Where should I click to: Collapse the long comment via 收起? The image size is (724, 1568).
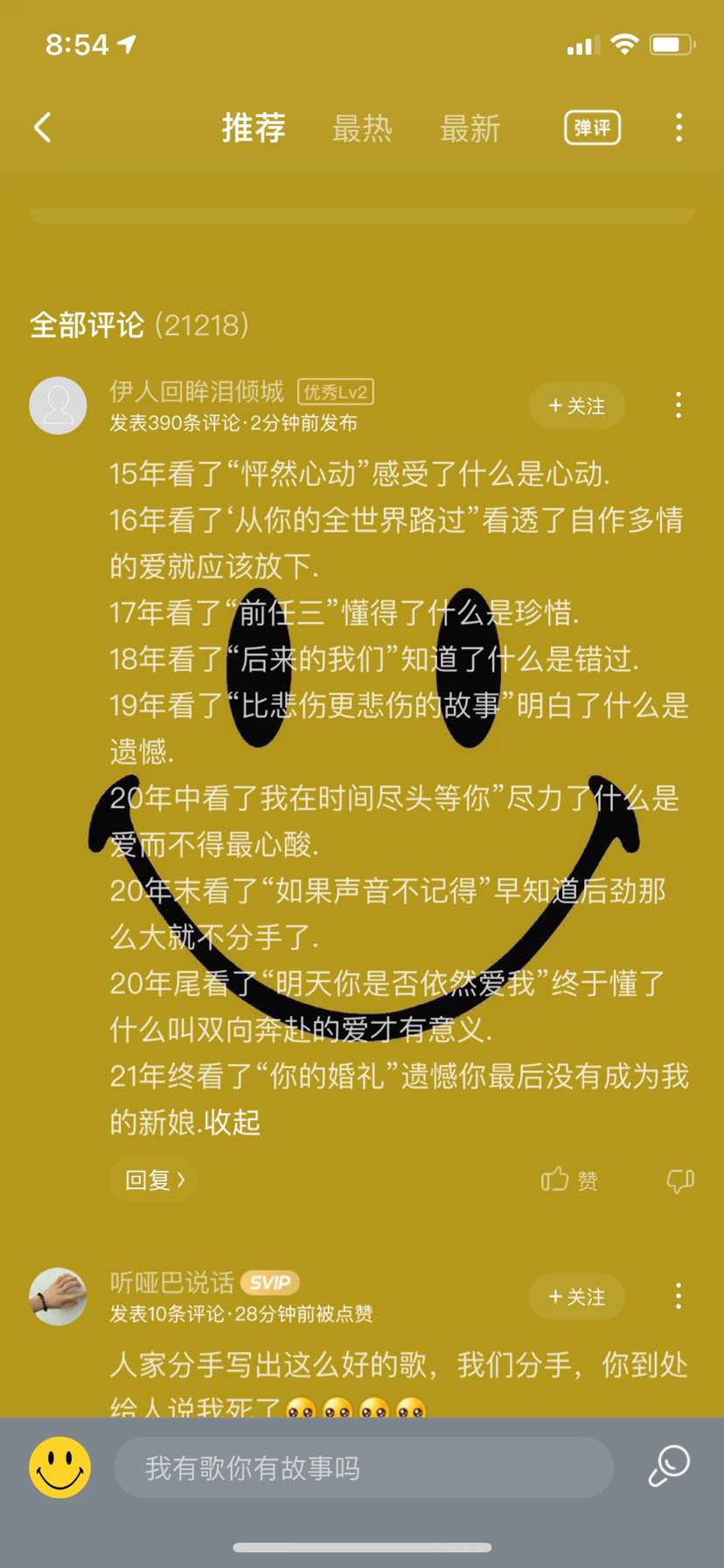(233, 1123)
